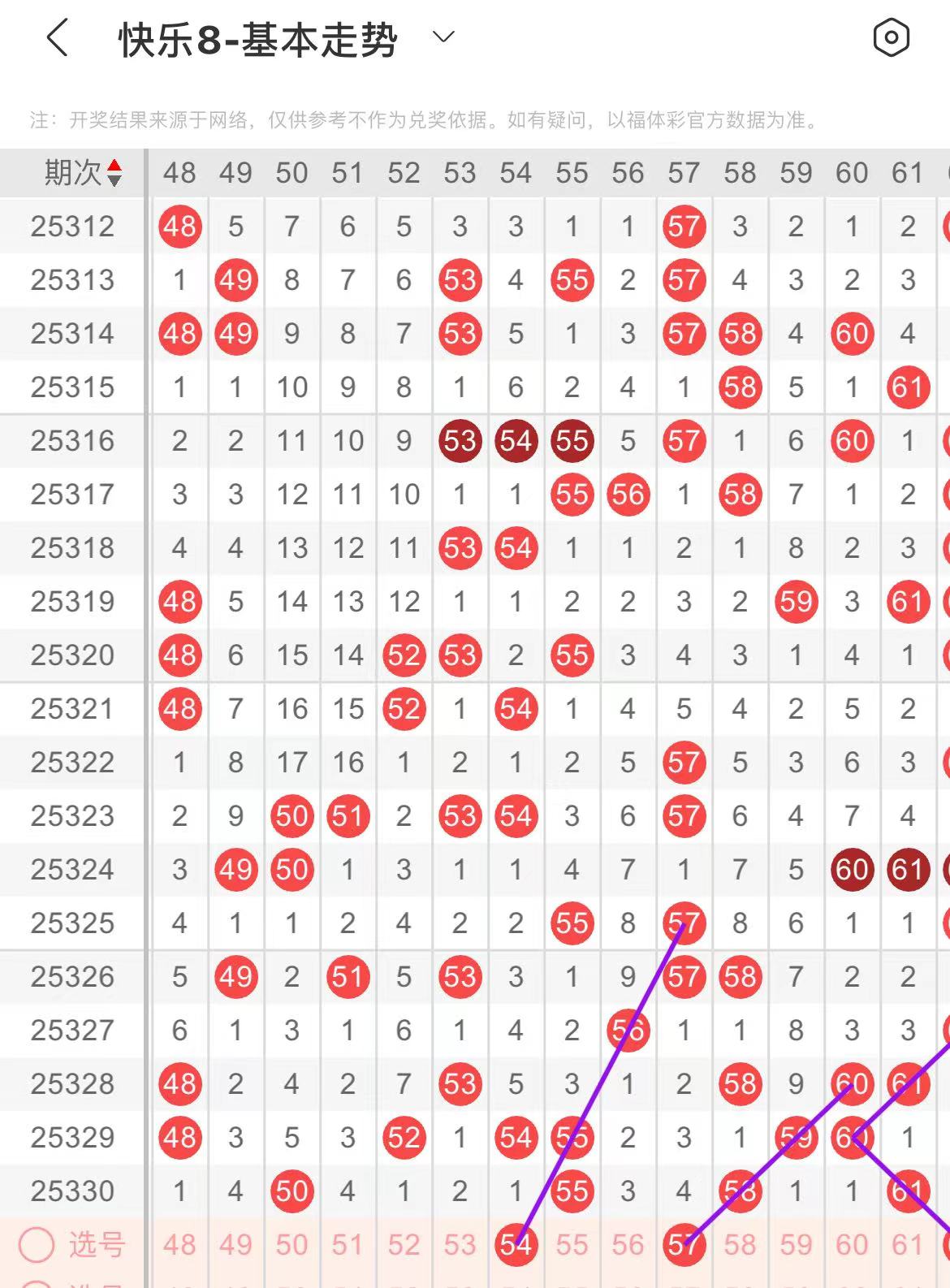This screenshot has width=950, height=1288.
Task: Select the 选号 row radio circle
Action: 37,1244
